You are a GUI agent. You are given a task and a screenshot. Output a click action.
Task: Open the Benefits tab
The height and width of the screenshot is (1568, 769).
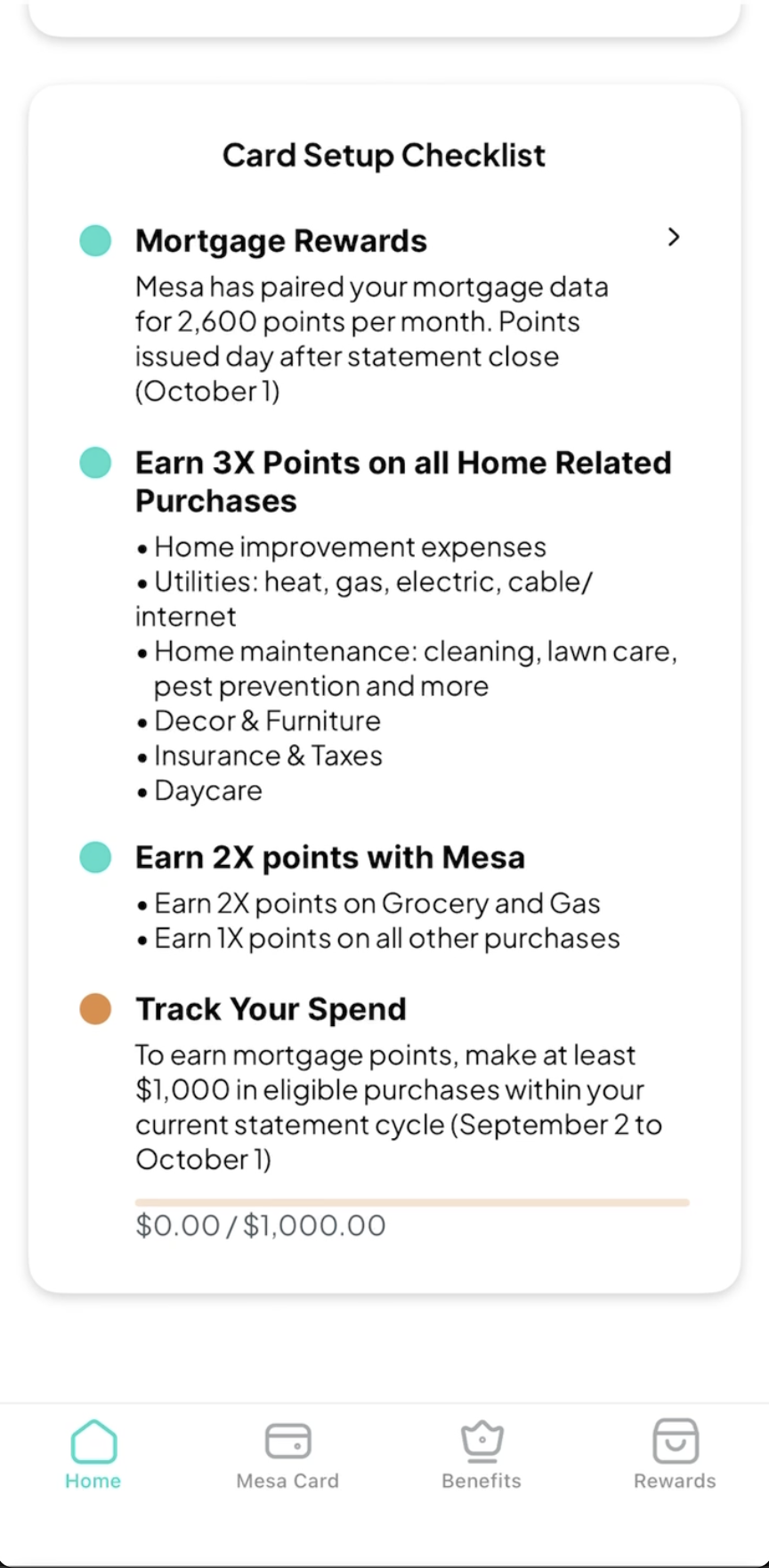pos(482,1454)
